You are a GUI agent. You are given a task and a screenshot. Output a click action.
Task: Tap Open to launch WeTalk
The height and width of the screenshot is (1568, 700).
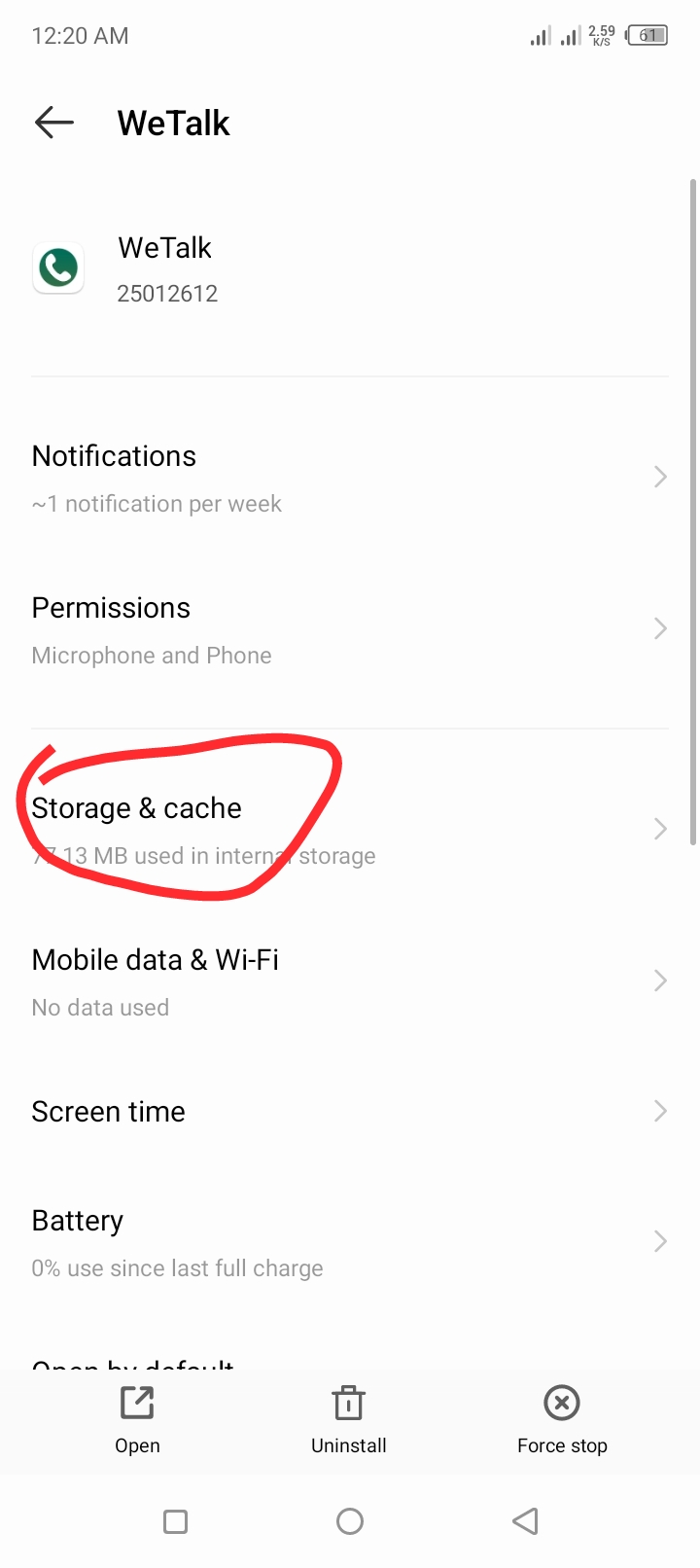[138, 1421]
